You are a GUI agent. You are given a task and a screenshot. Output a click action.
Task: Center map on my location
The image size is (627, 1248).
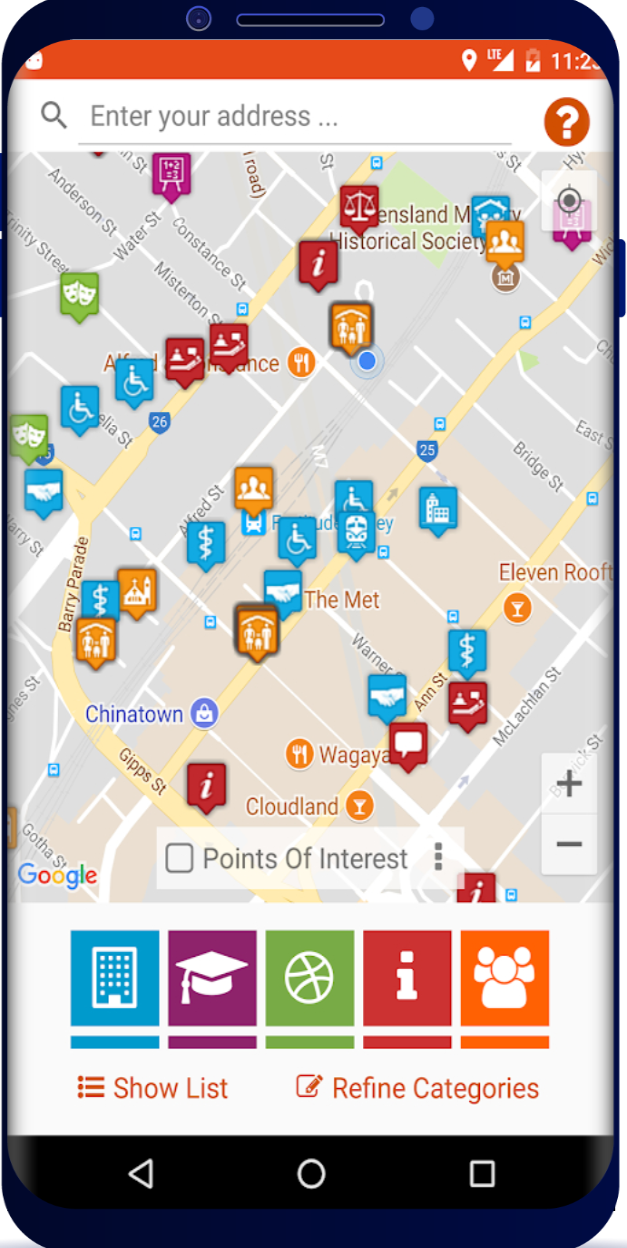pyautogui.click(x=569, y=200)
